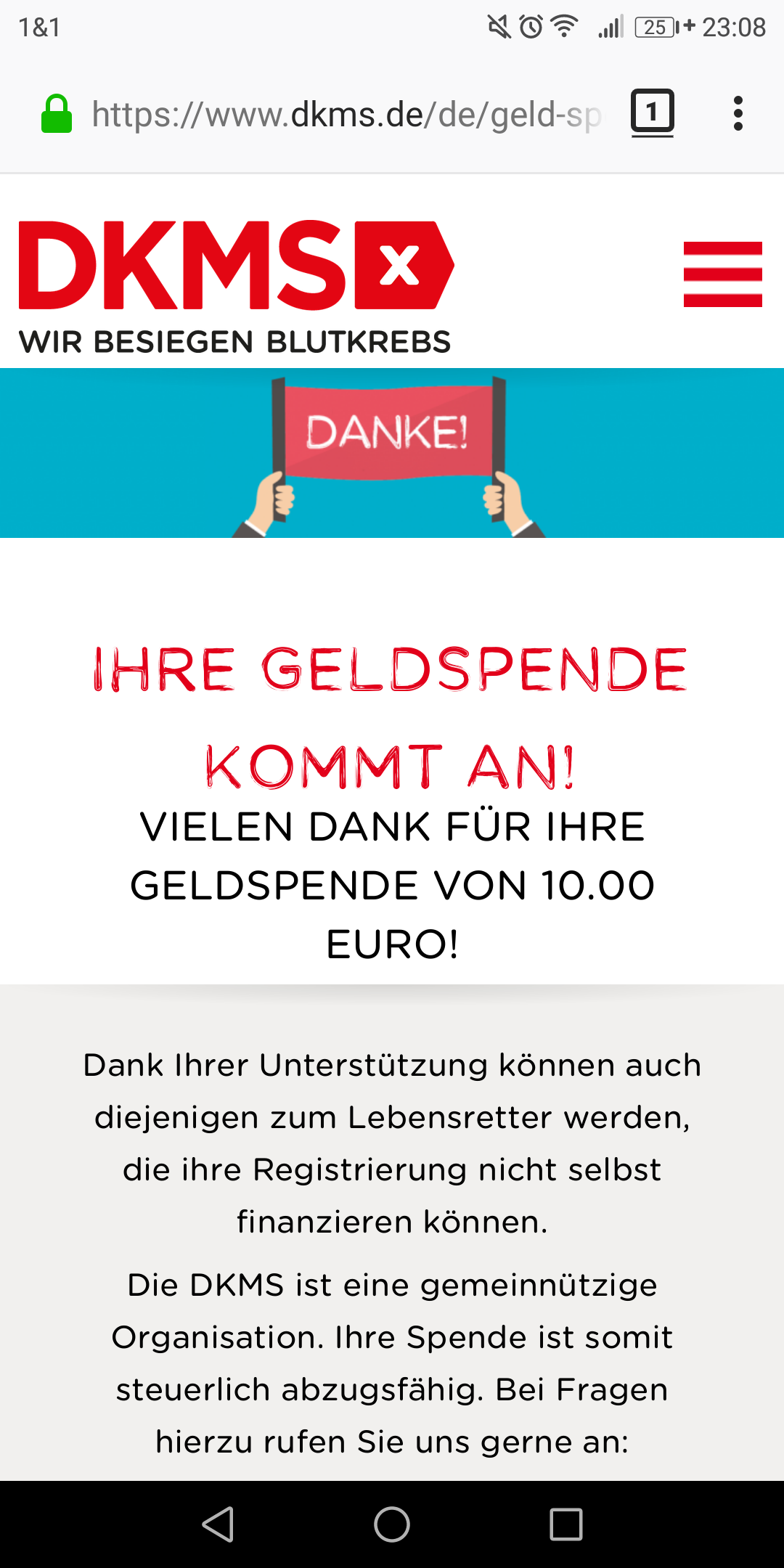The height and width of the screenshot is (1568, 784).
Task: Open the recent apps overview
Action: click(566, 1524)
